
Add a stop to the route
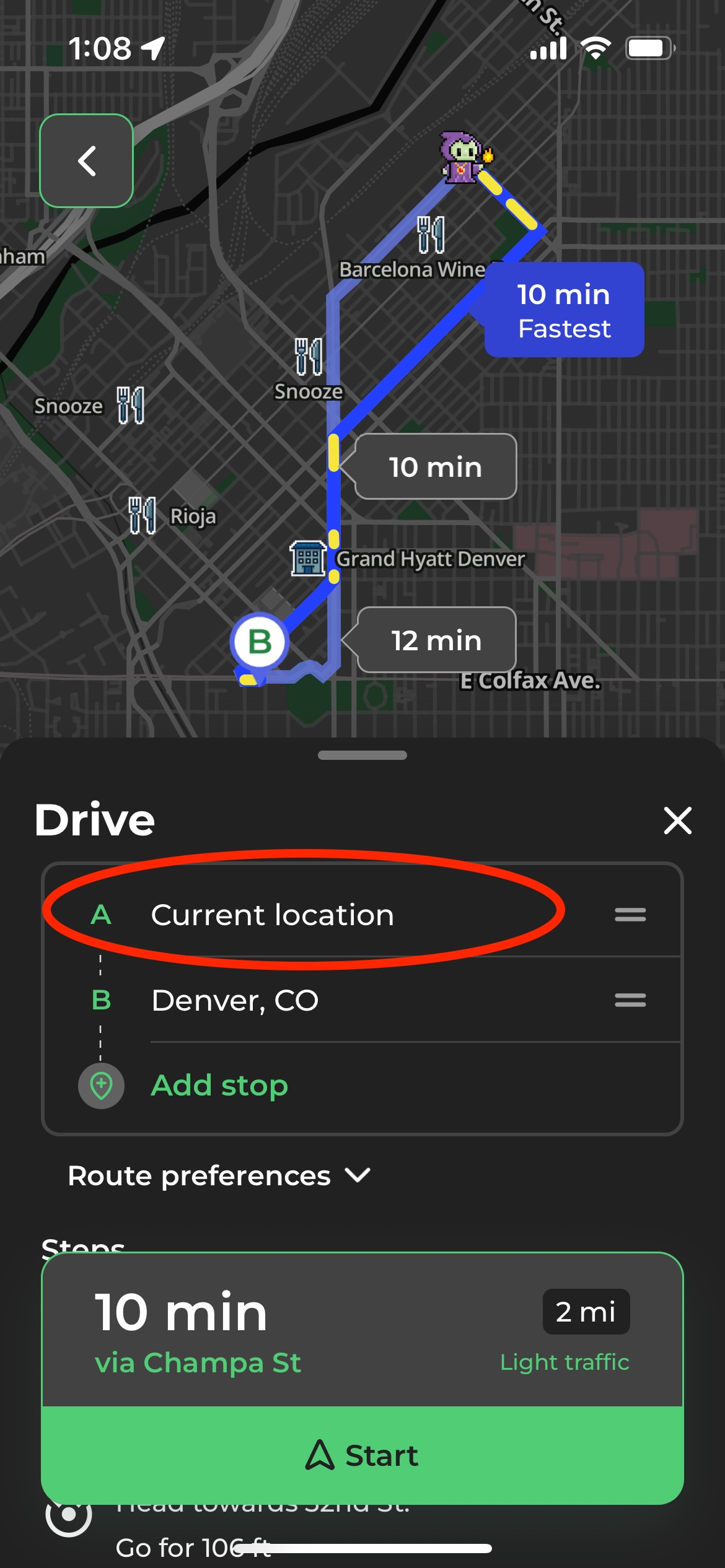[219, 1086]
